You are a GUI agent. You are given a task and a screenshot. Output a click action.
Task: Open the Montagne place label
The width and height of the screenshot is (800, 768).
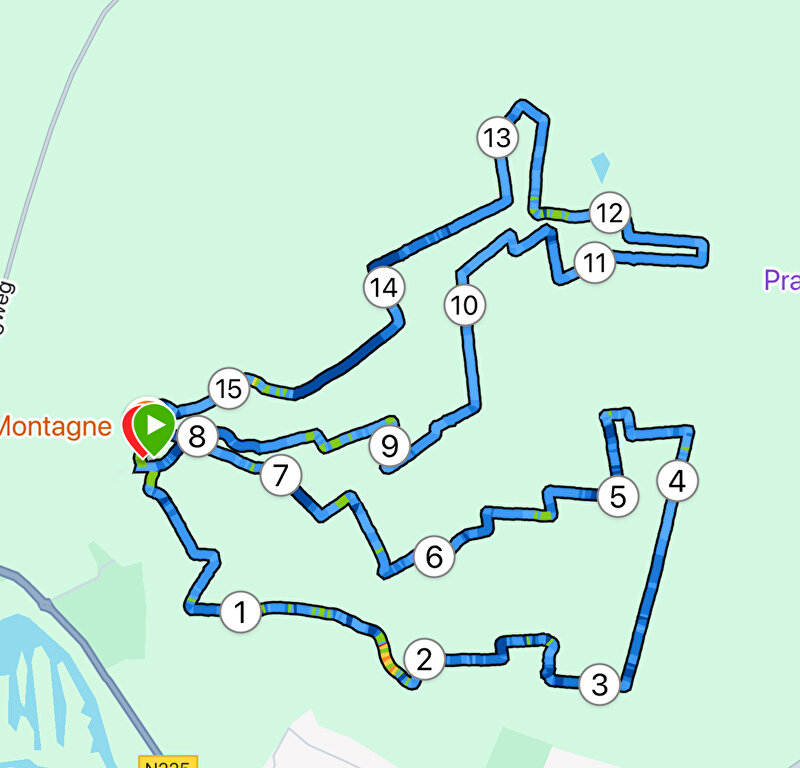pos(54,427)
